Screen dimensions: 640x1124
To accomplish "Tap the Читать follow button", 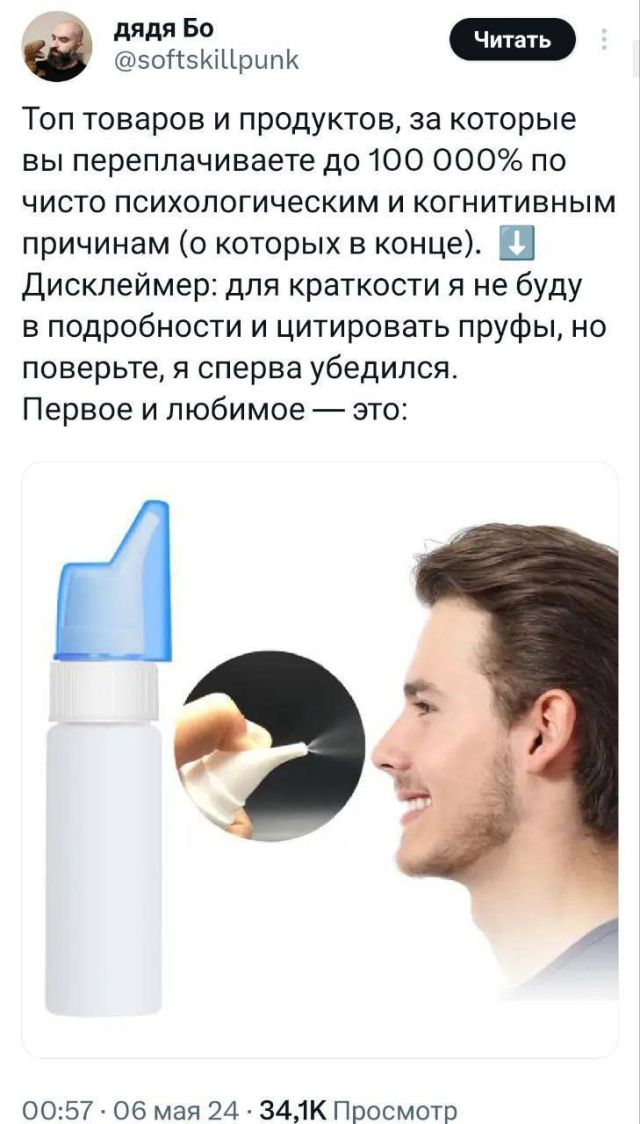I will 512,40.
